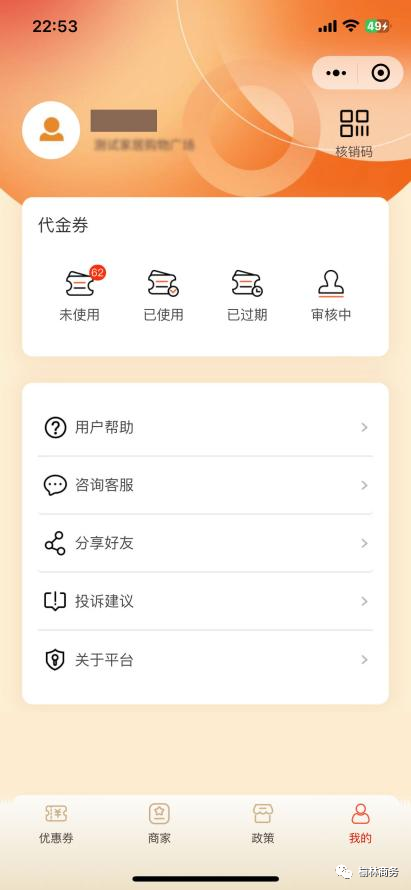
Task: Close the mini program via circle icon
Action: [380, 73]
